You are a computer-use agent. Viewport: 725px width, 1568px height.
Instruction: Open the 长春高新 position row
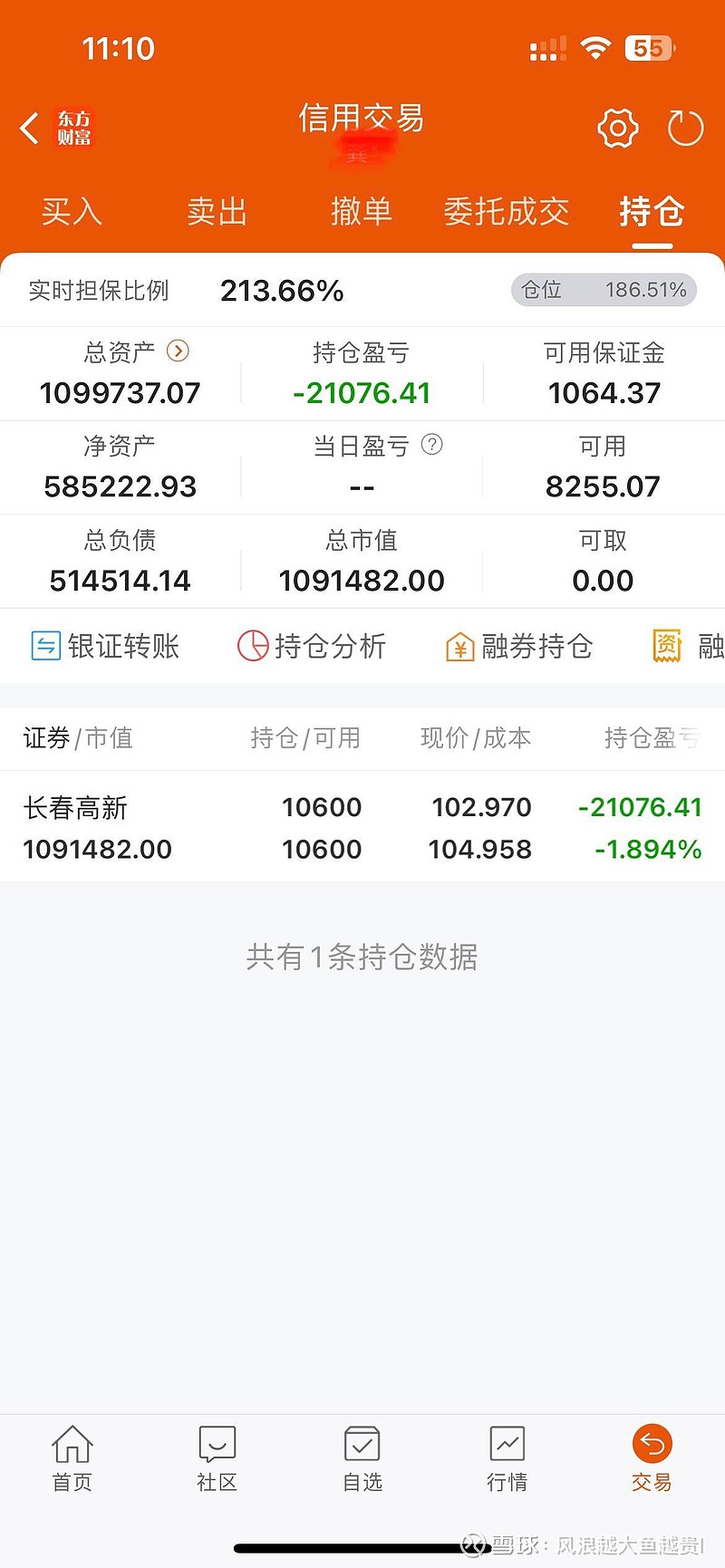pos(362,827)
